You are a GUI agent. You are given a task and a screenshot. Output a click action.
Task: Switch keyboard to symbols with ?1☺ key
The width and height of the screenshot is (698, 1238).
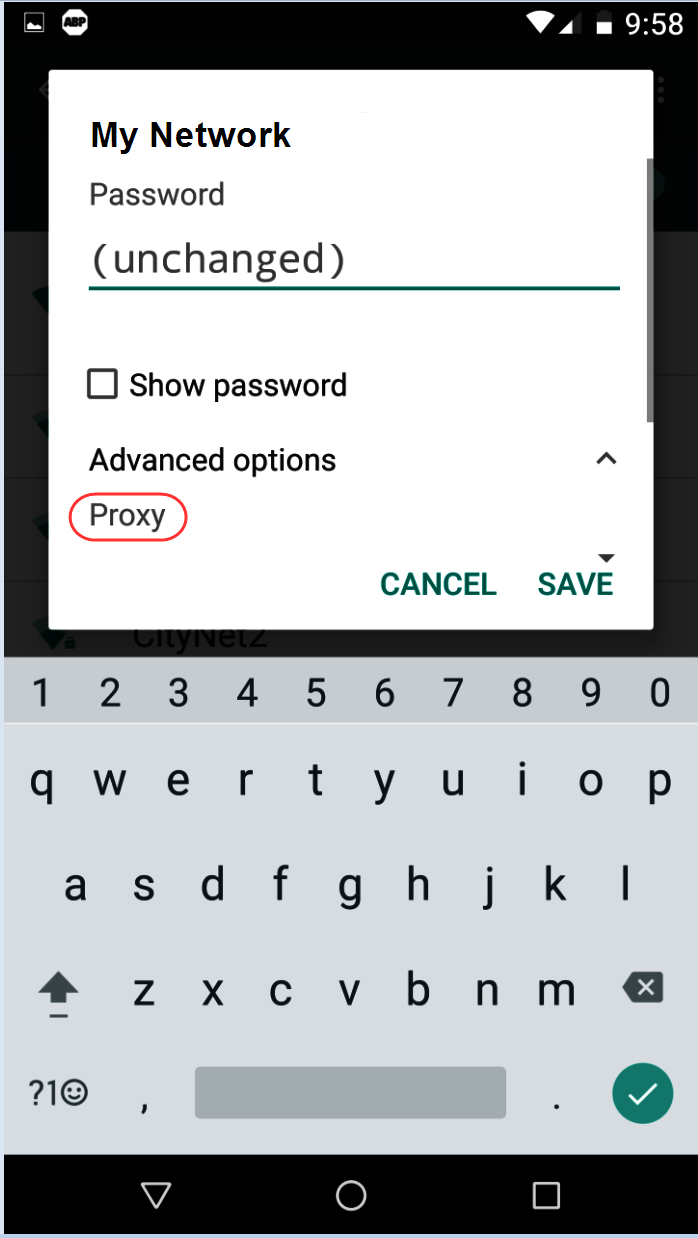pos(58,1092)
